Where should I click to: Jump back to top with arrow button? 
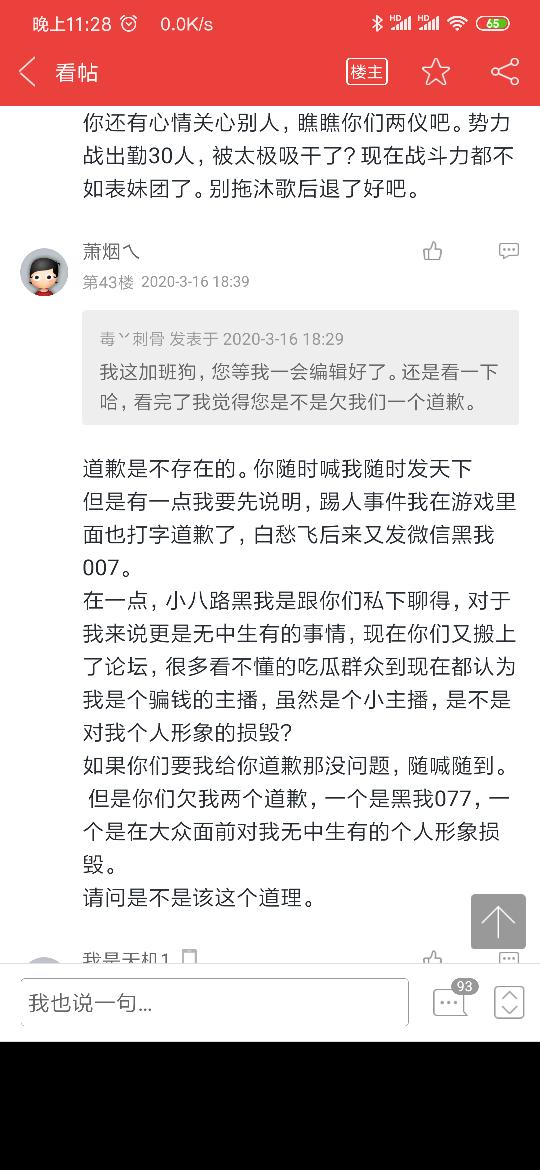point(498,922)
